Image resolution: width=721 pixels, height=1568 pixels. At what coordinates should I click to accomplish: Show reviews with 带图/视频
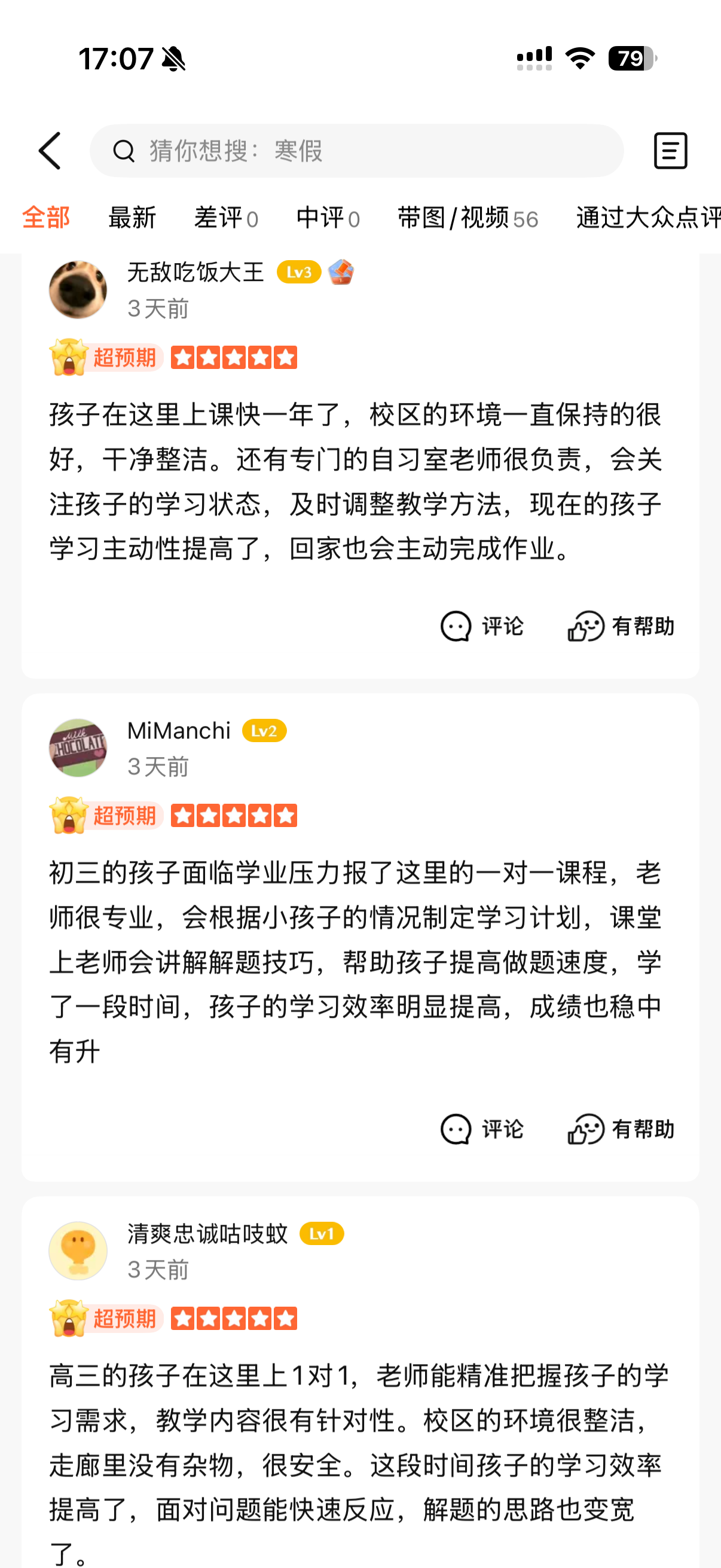pos(468,218)
